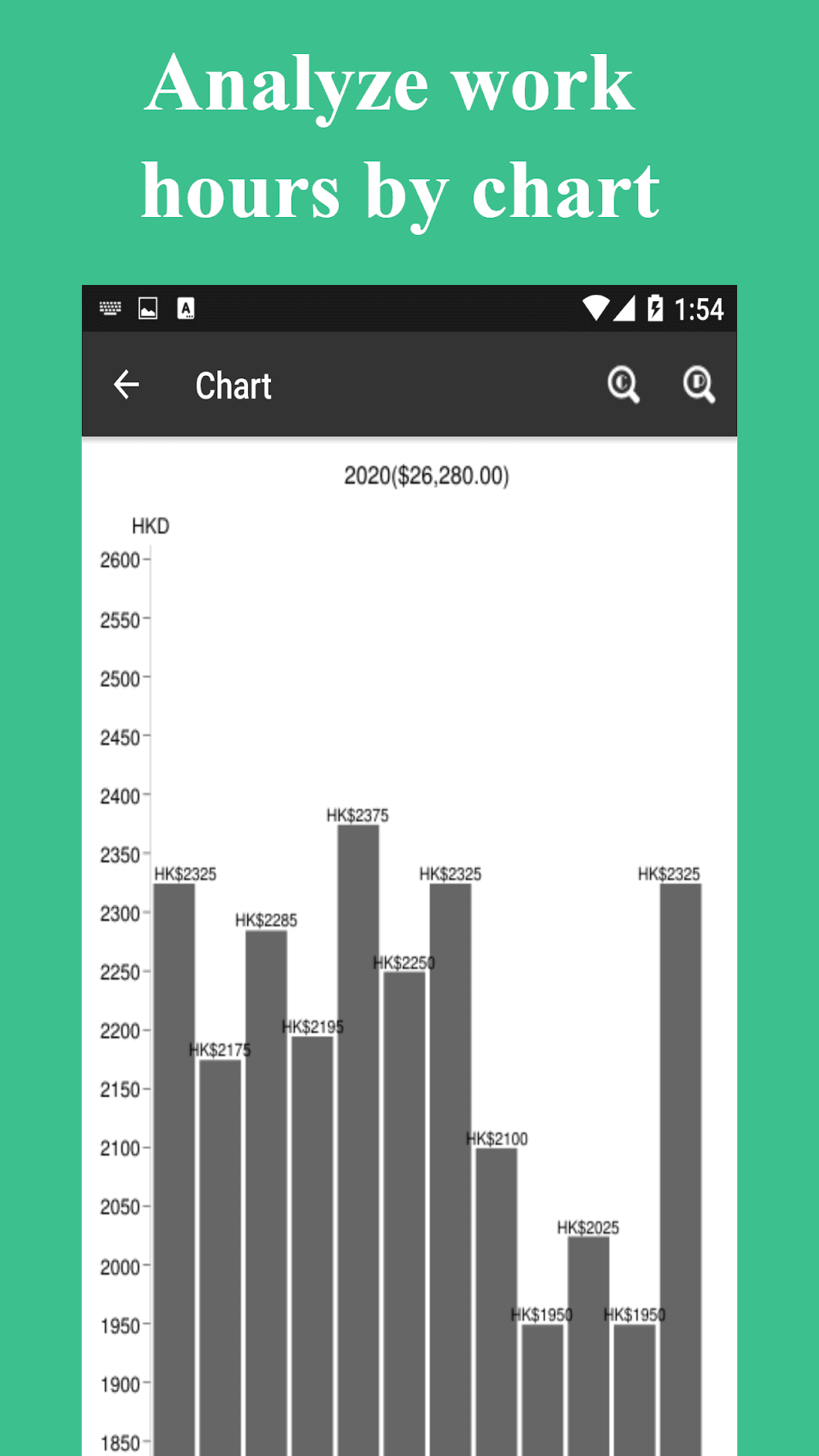
Task: Open the screenshot notification icon
Action: click(x=148, y=310)
